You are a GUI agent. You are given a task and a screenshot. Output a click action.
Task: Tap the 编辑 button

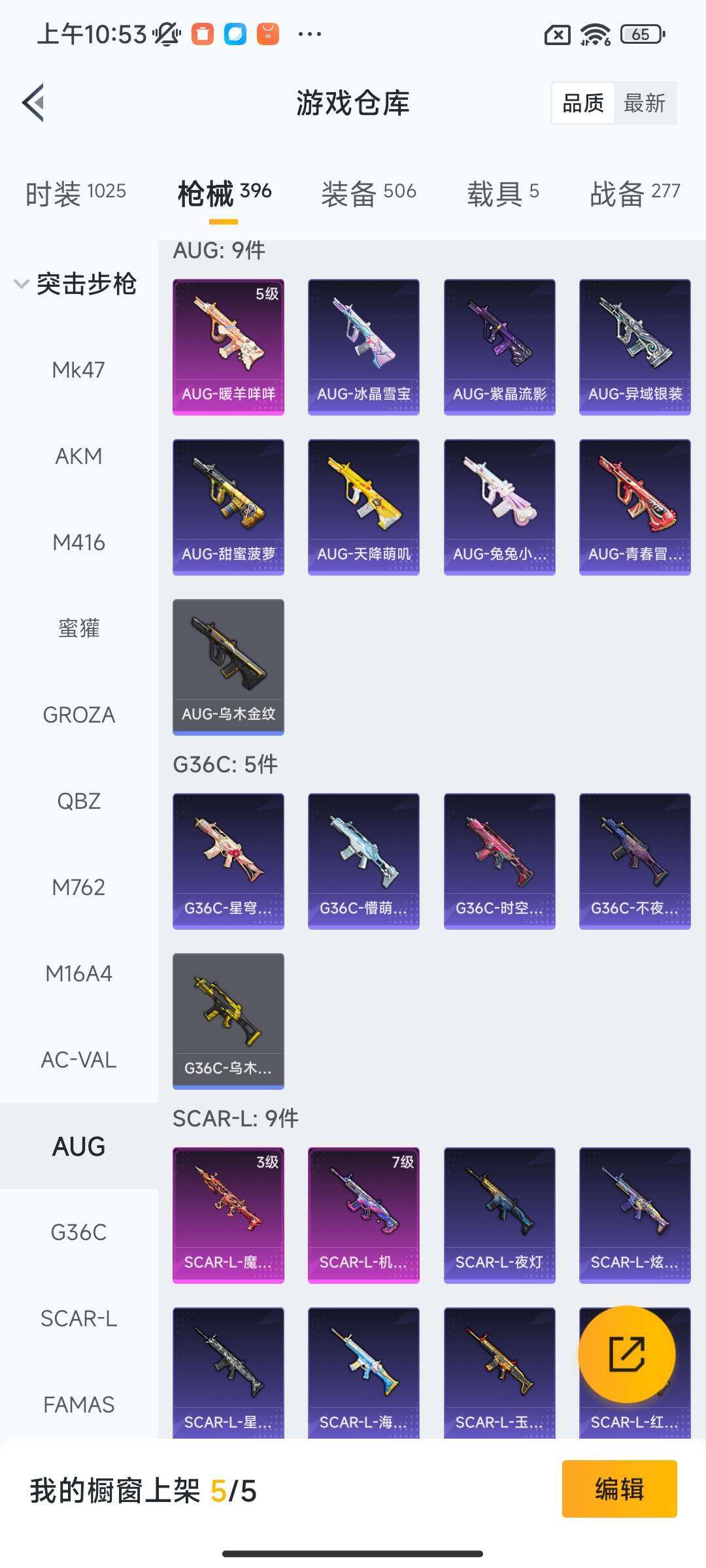point(619,1489)
